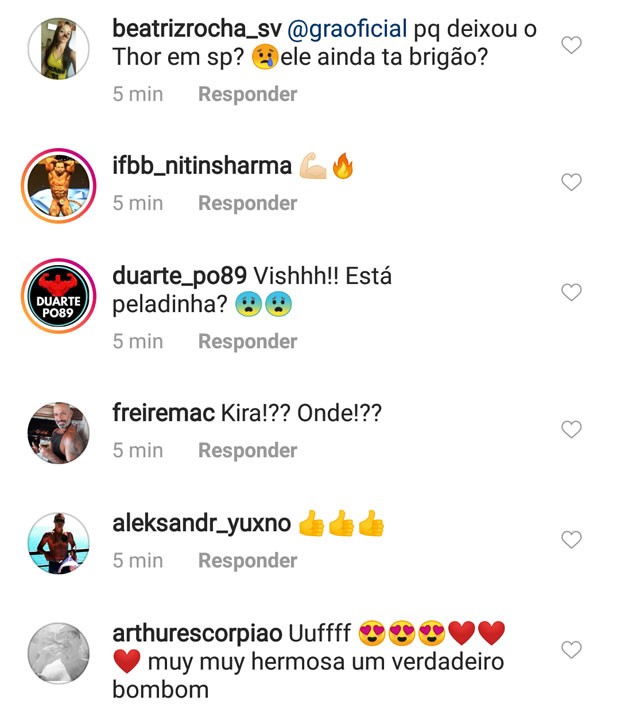
Task: Open ifbb_nitinsharma's profile picture
Action: click(x=57, y=184)
